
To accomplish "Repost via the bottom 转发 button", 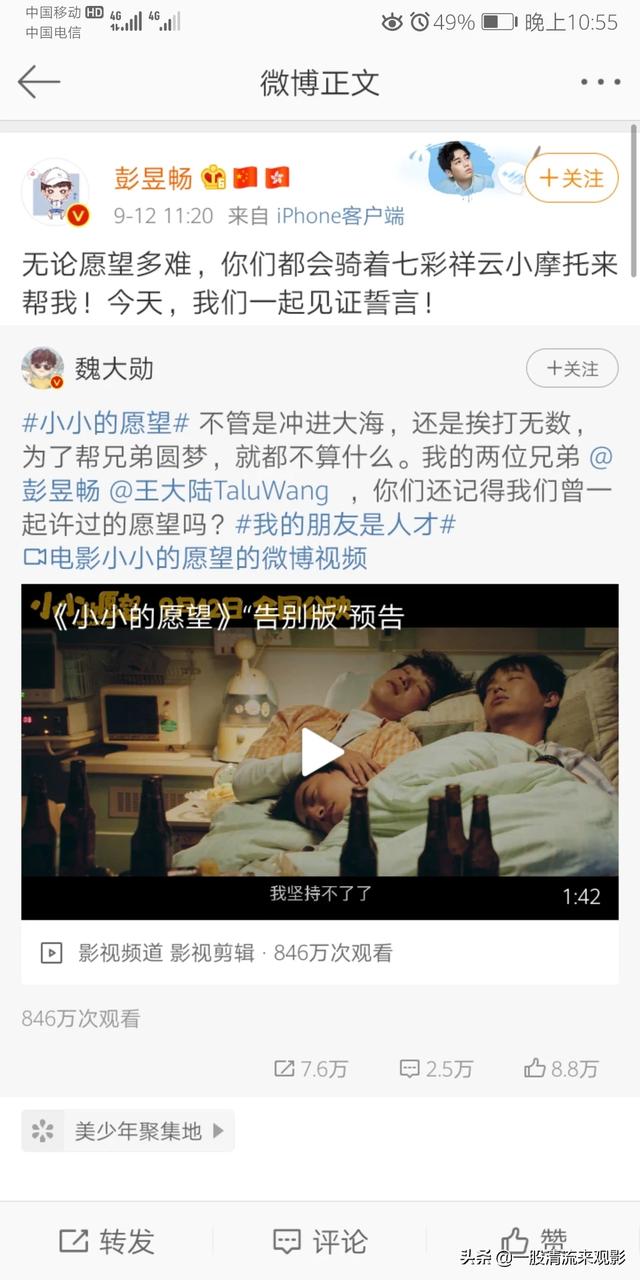I will pyautogui.click(x=107, y=1241).
